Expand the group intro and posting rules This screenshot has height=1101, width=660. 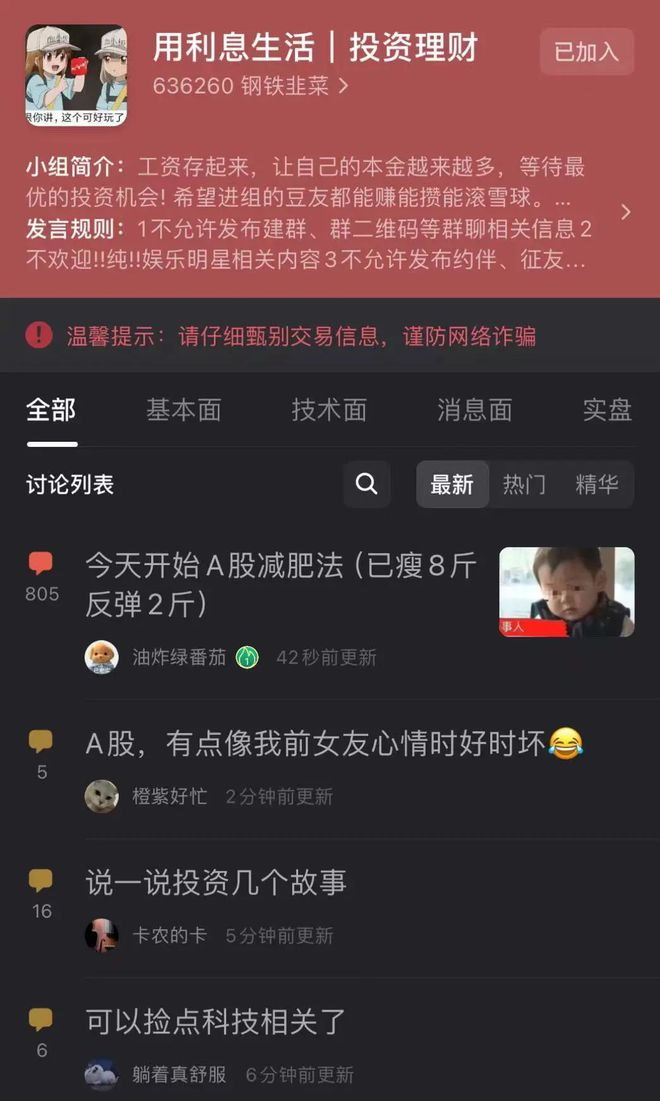pos(626,212)
